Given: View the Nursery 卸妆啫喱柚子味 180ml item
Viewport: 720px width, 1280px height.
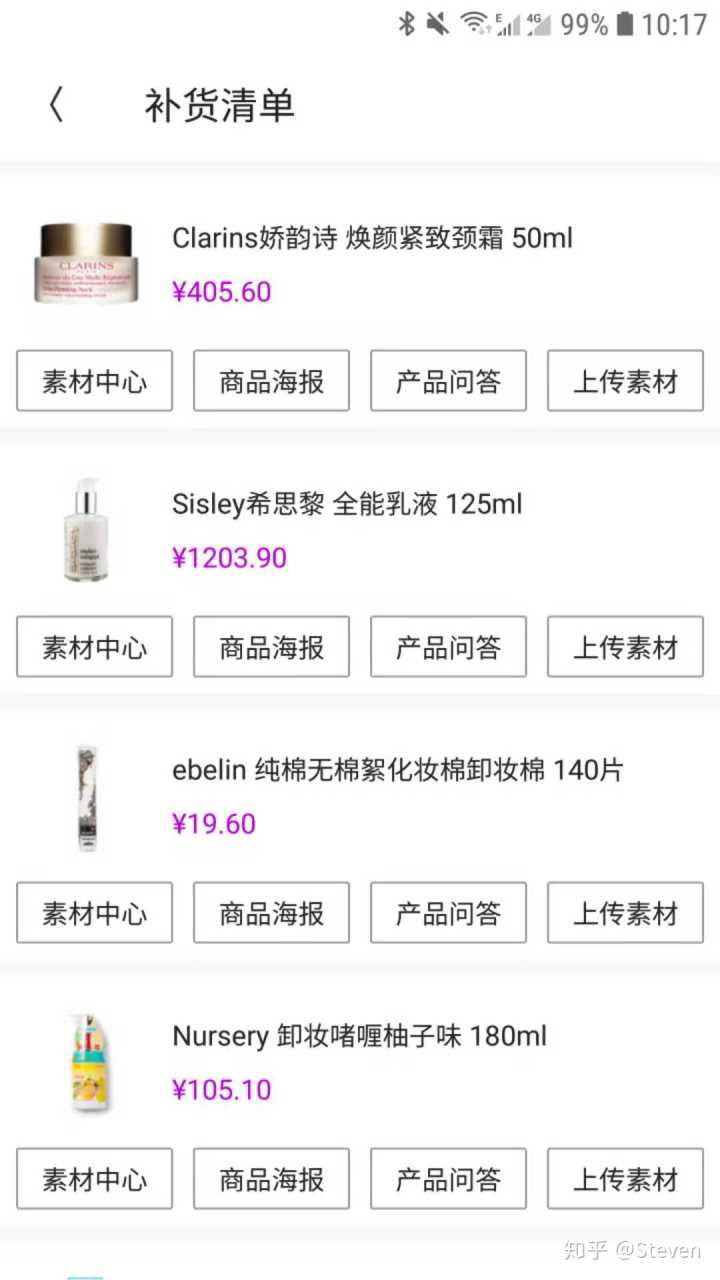Looking at the screenshot, I should (359, 1036).
